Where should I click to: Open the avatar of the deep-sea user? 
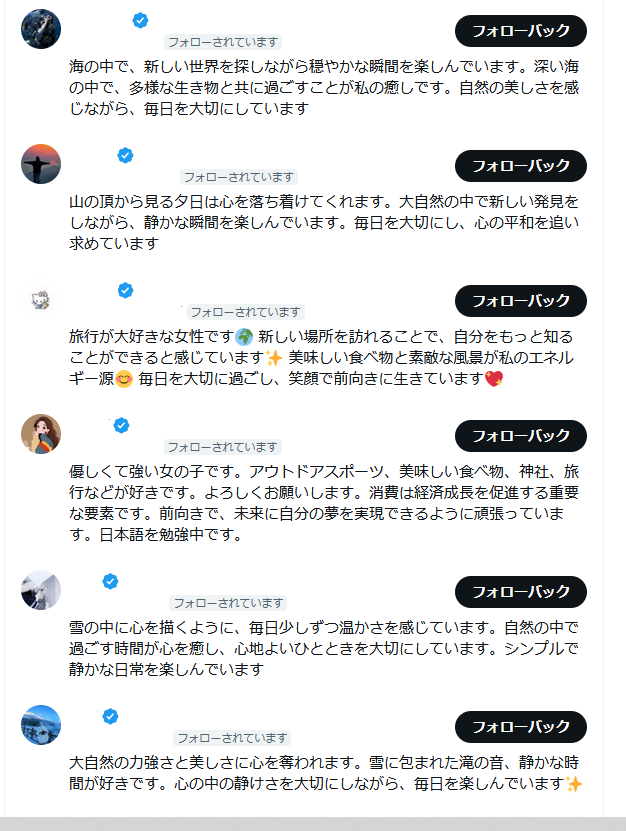(x=41, y=29)
